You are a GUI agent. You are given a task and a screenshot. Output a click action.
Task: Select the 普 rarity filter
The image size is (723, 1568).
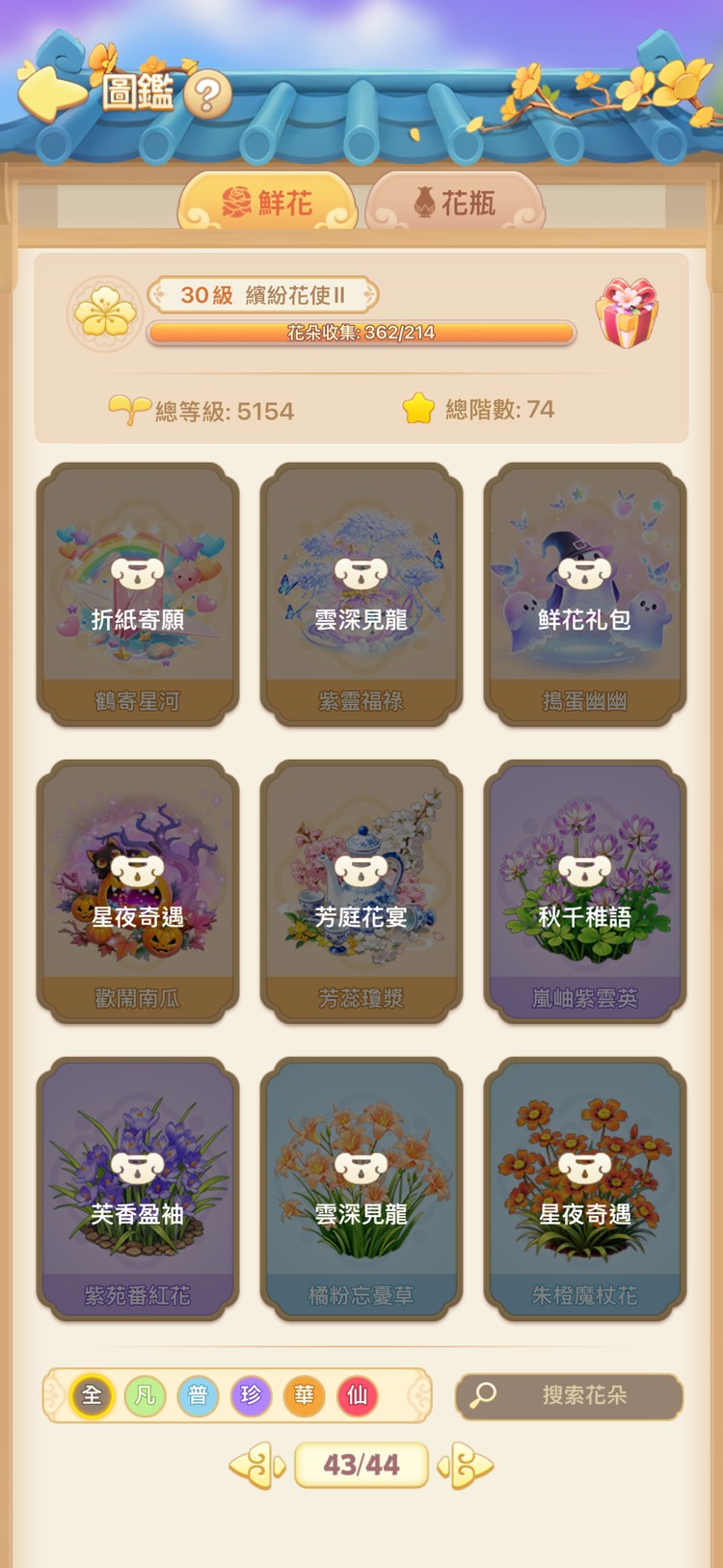click(x=198, y=1395)
